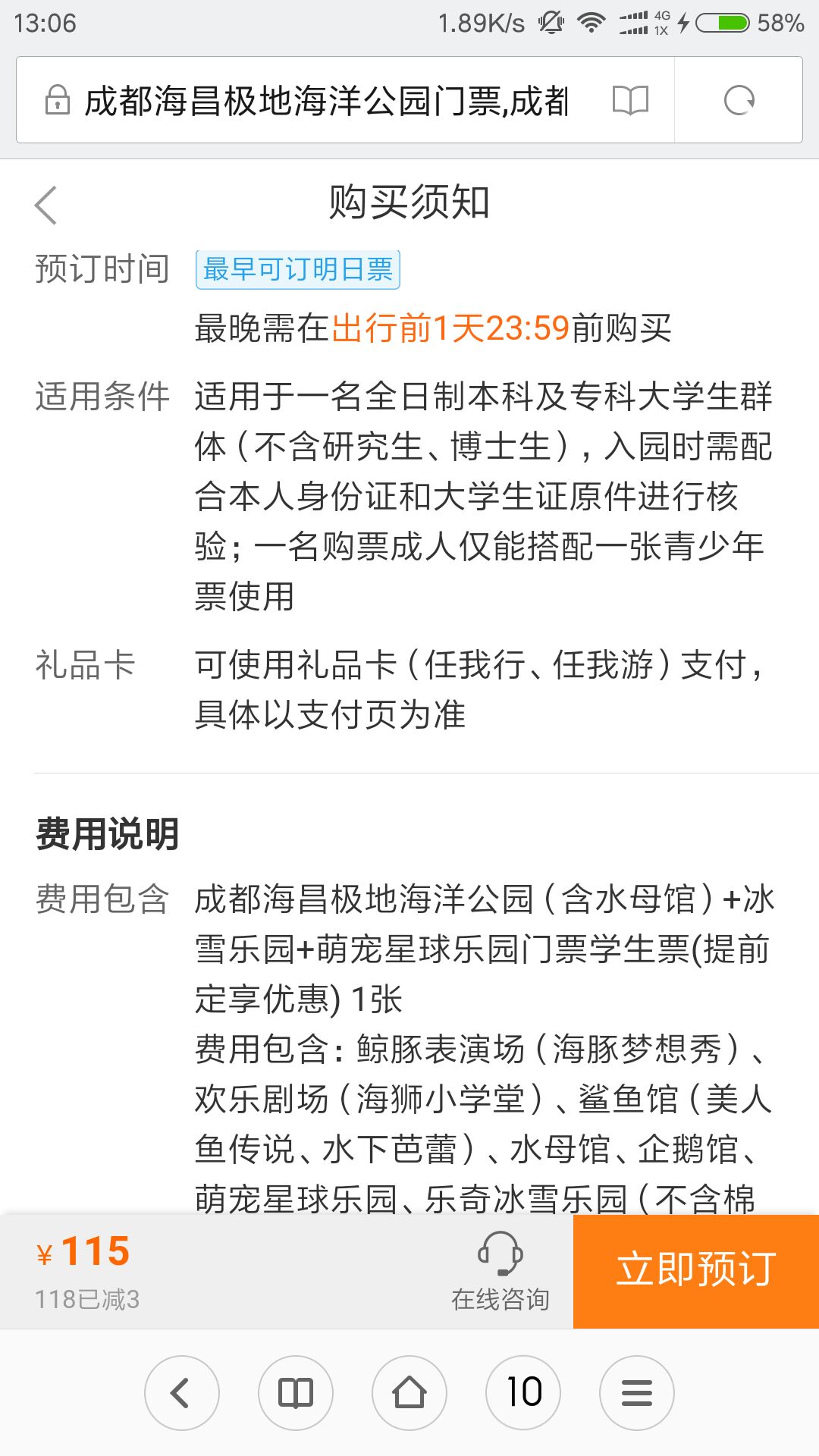This screenshot has height=1456, width=819.
Task: Go back from 购买须知 page
Action: point(46,205)
